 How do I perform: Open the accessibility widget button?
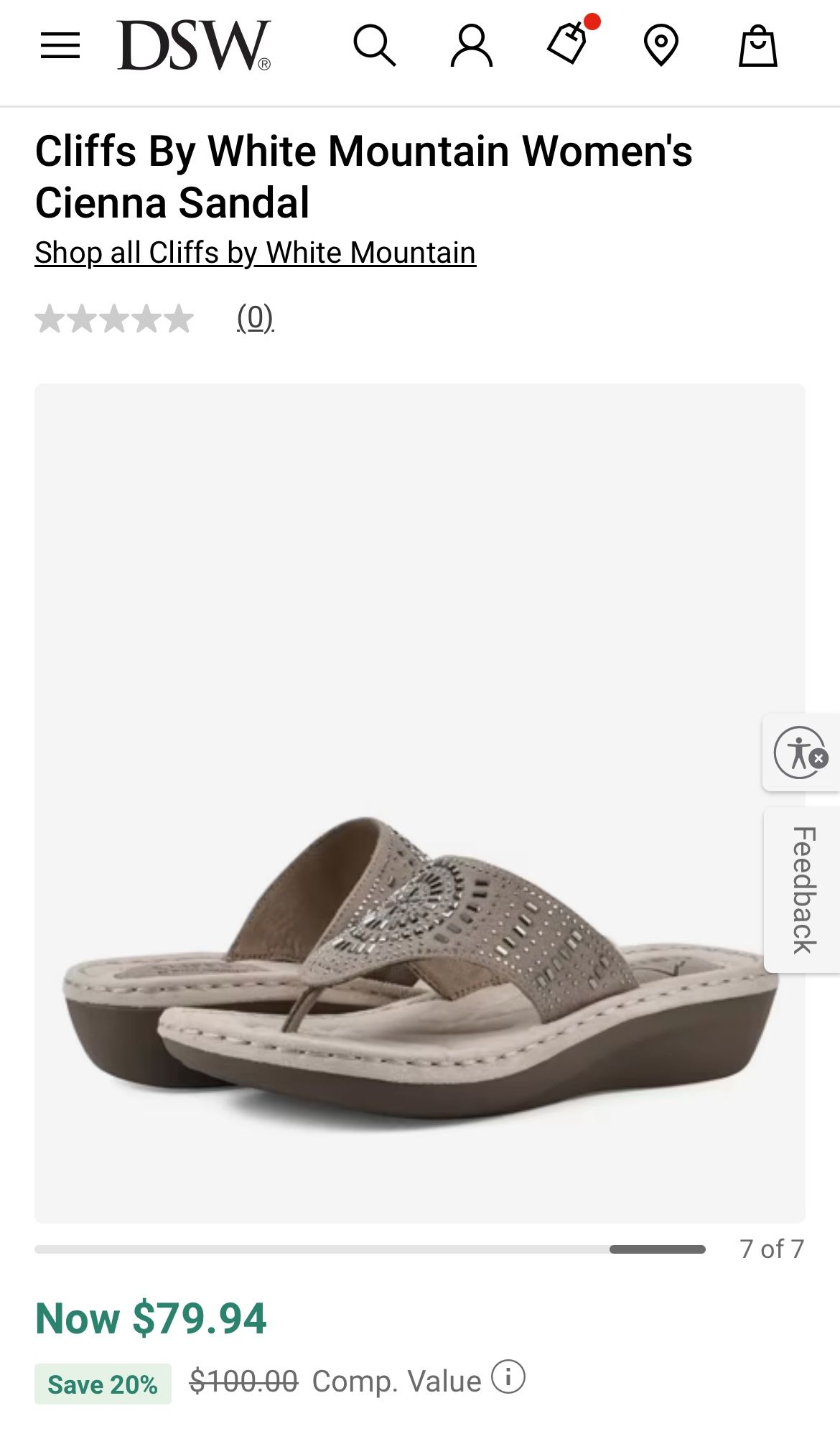[x=801, y=753]
